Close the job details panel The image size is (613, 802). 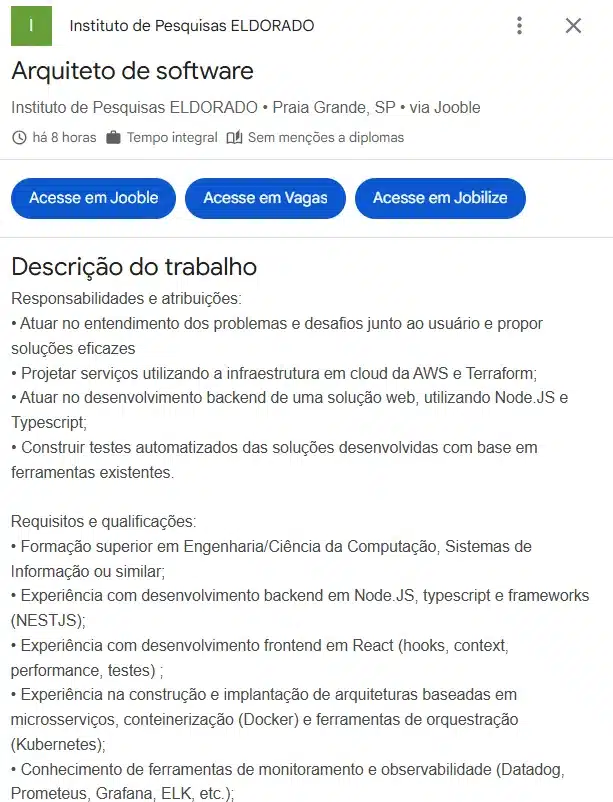573,26
